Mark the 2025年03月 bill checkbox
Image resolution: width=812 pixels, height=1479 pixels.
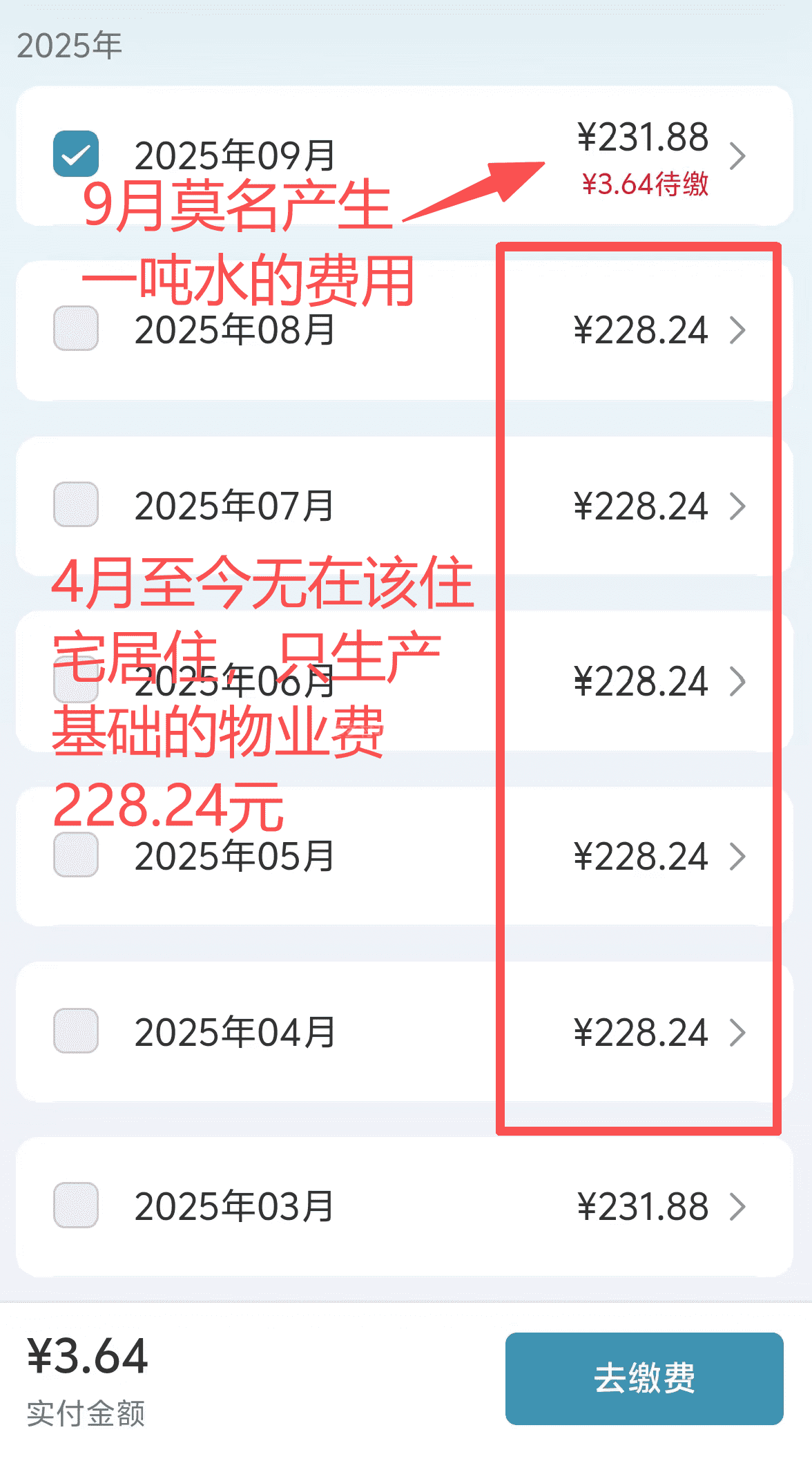tap(76, 1205)
